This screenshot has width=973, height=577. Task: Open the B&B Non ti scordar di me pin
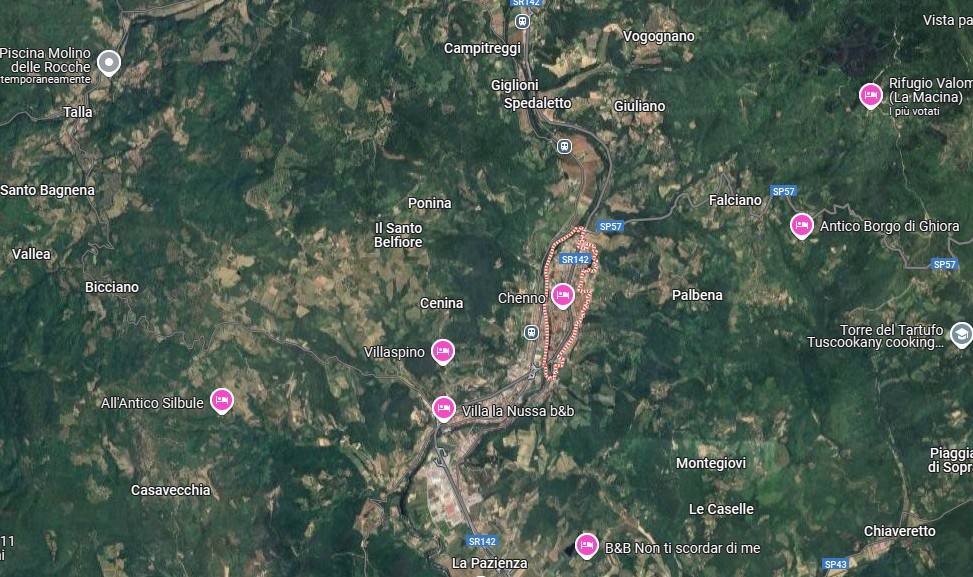pyautogui.click(x=587, y=546)
